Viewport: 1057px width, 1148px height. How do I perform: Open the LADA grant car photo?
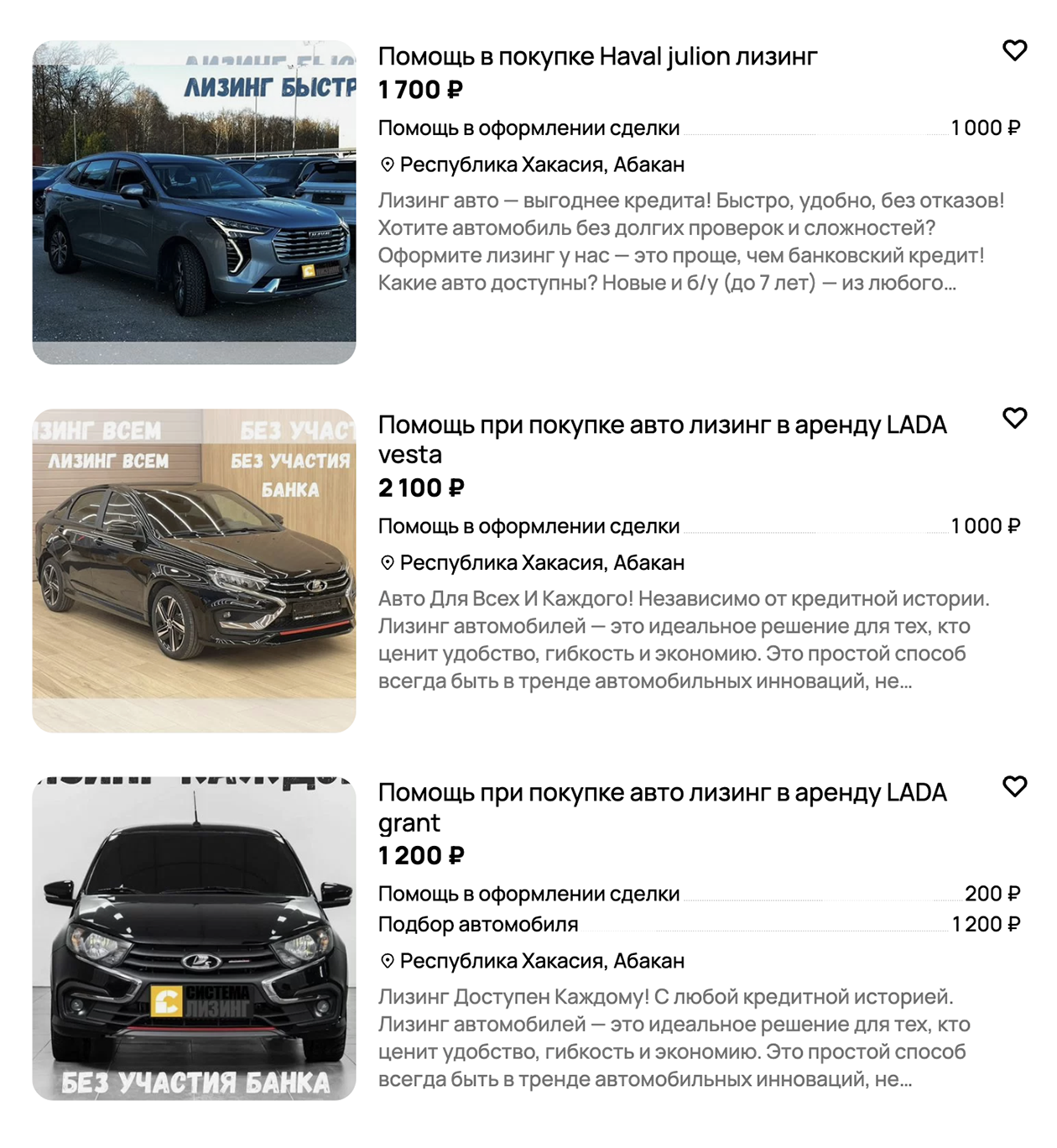(194, 938)
